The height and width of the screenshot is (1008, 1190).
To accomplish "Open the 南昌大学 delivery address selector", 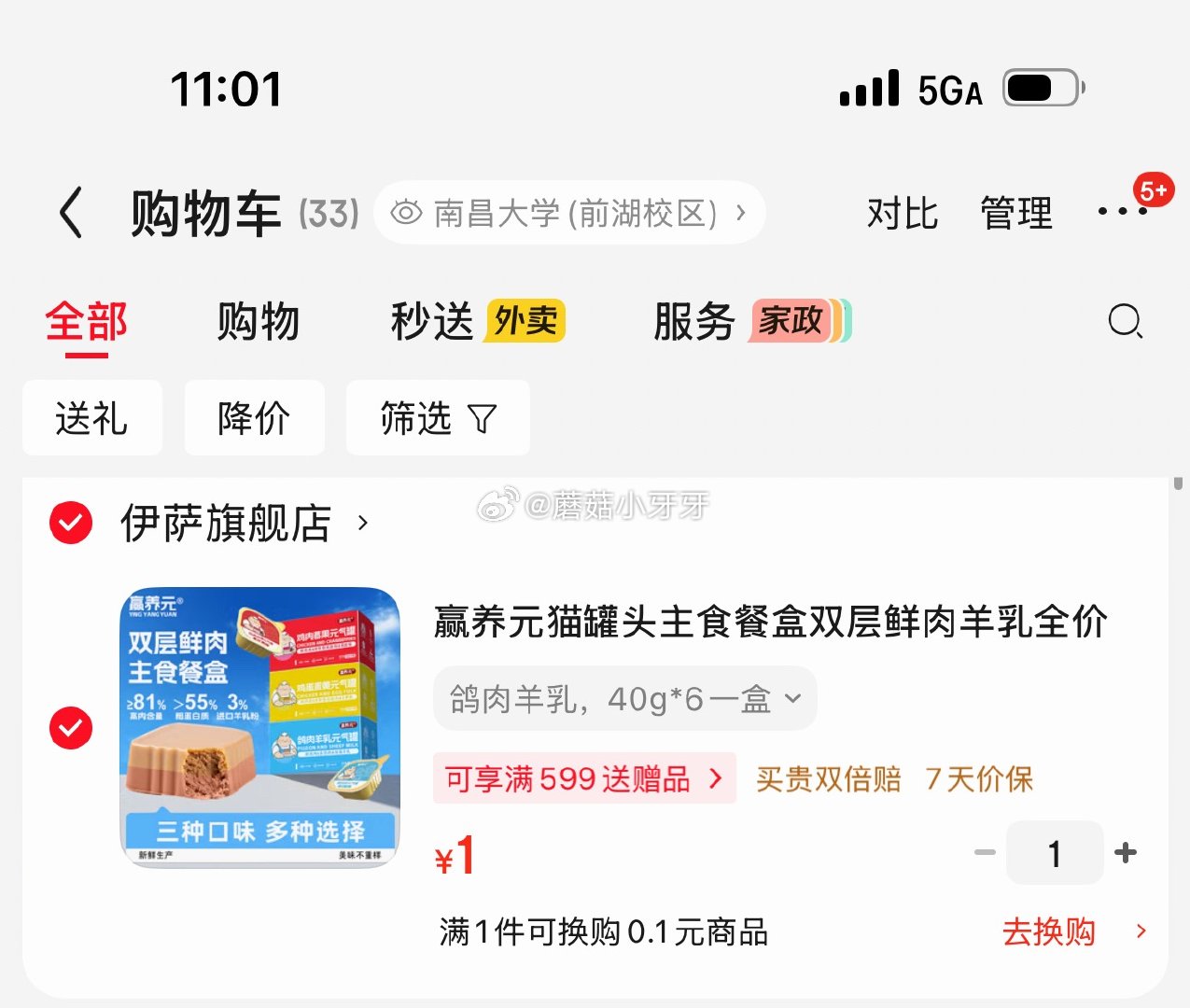I will (x=569, y=213).
